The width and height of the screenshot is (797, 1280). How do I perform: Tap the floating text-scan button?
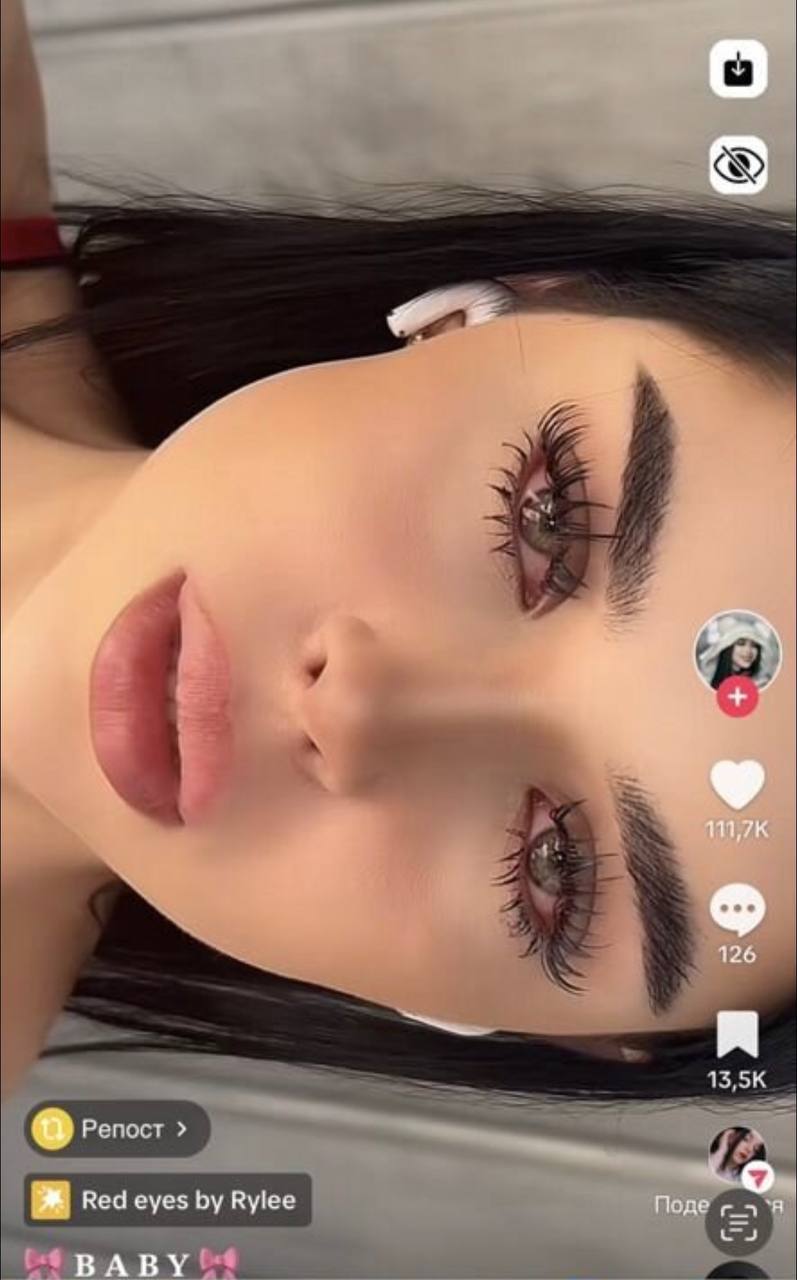tap(738, 1221)
